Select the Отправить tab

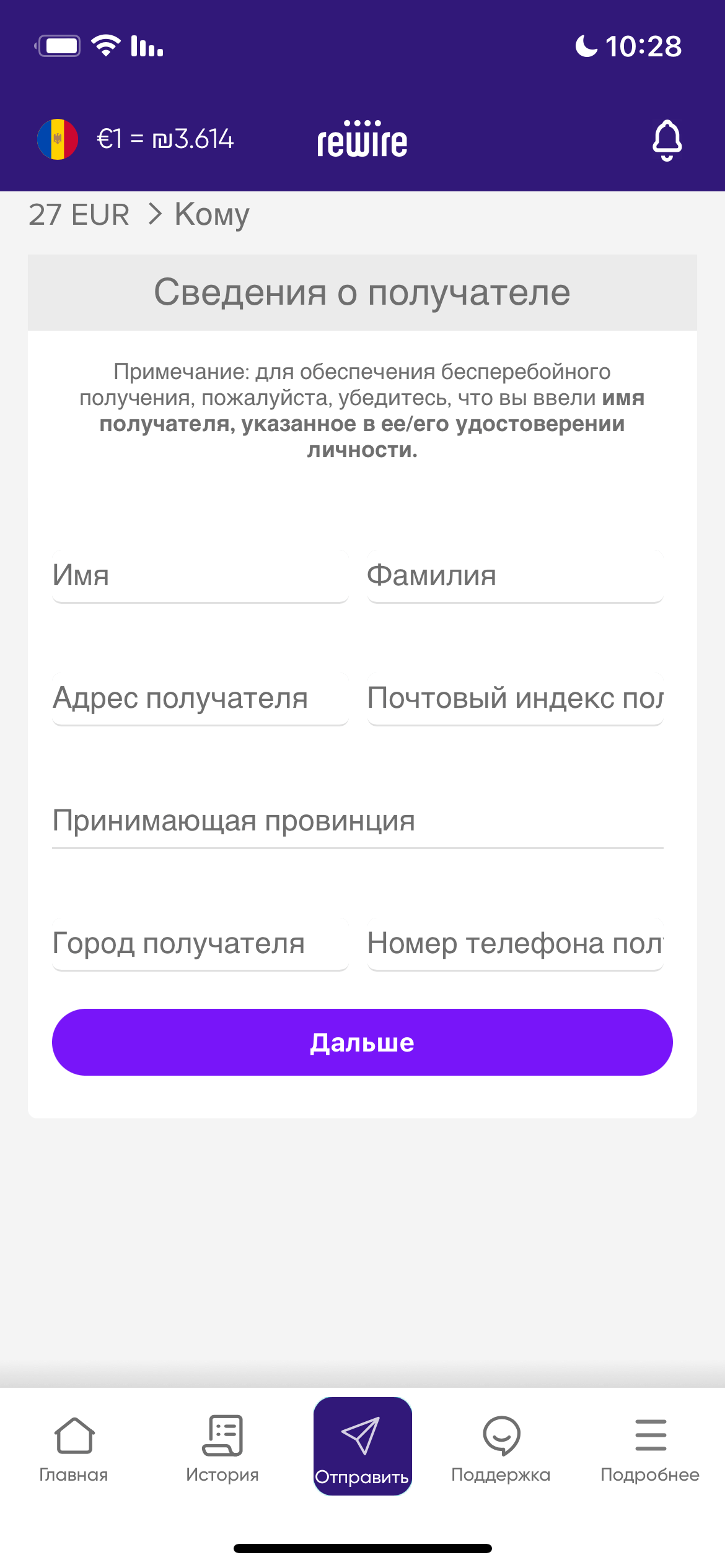pos(362,1447)
